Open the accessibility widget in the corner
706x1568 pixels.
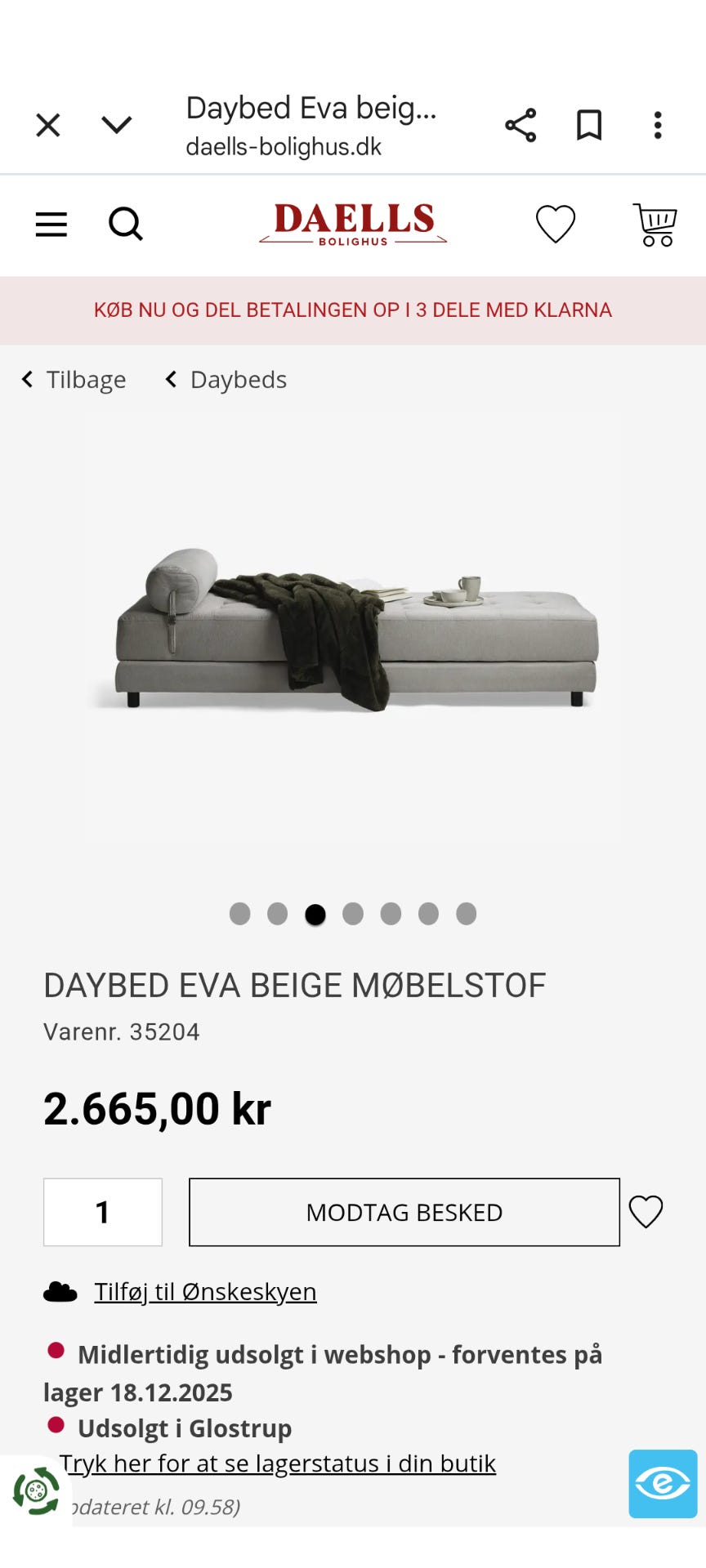[x=664, y=1484]
